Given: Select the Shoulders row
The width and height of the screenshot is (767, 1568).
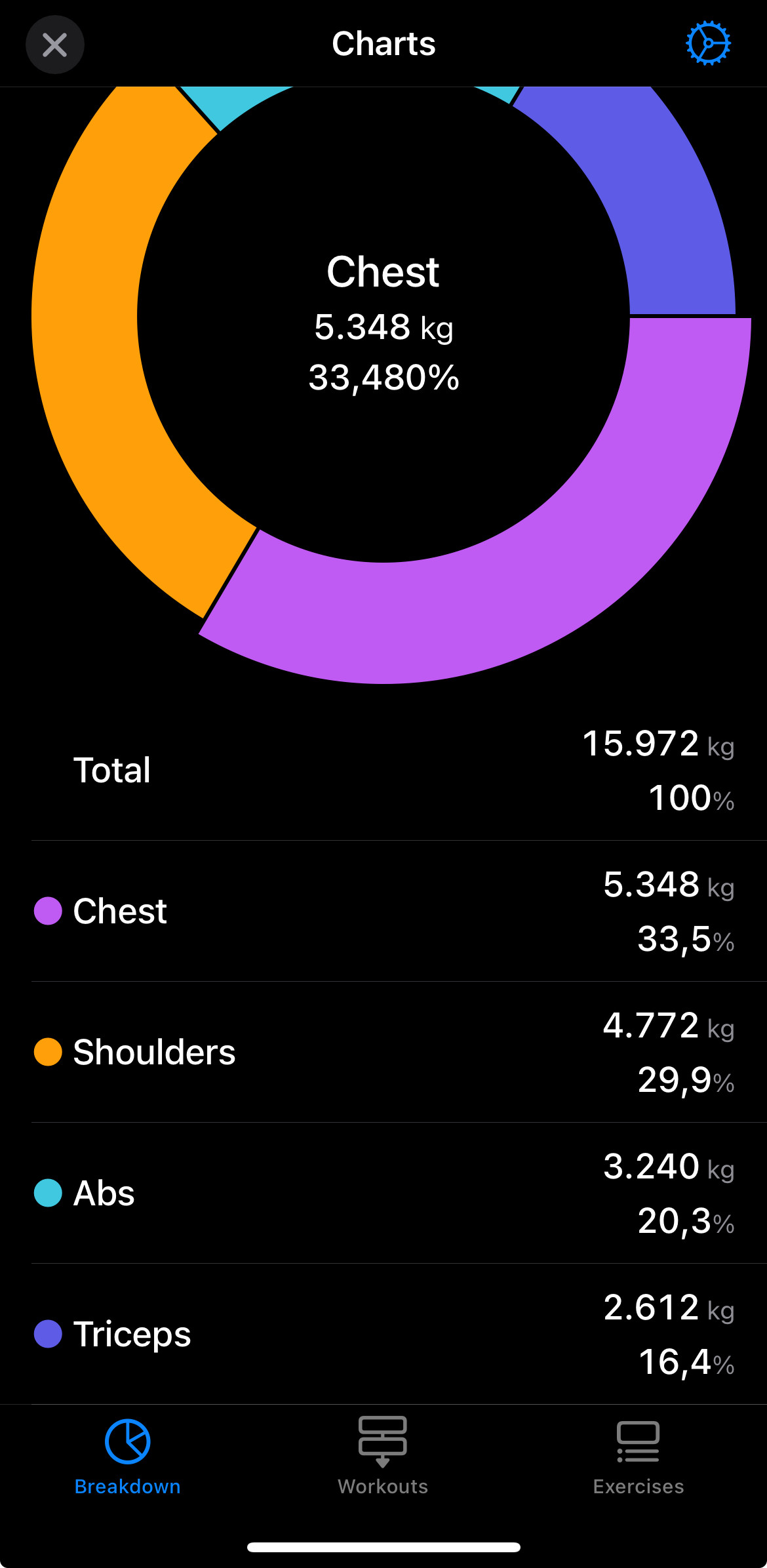Looking at the screenshot, I should [x=383, y=1052].
